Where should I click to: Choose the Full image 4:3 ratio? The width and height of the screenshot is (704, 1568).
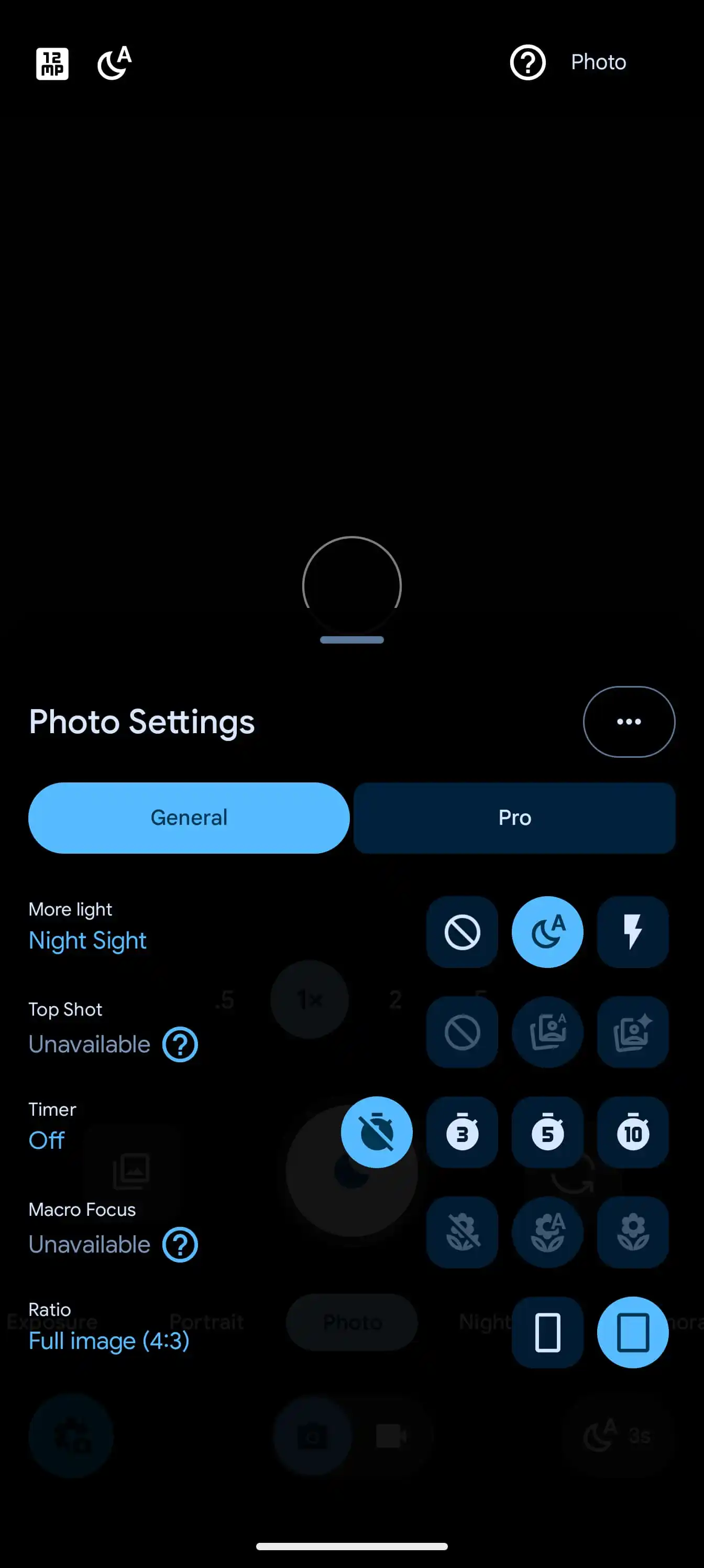tap(633, 1333)
